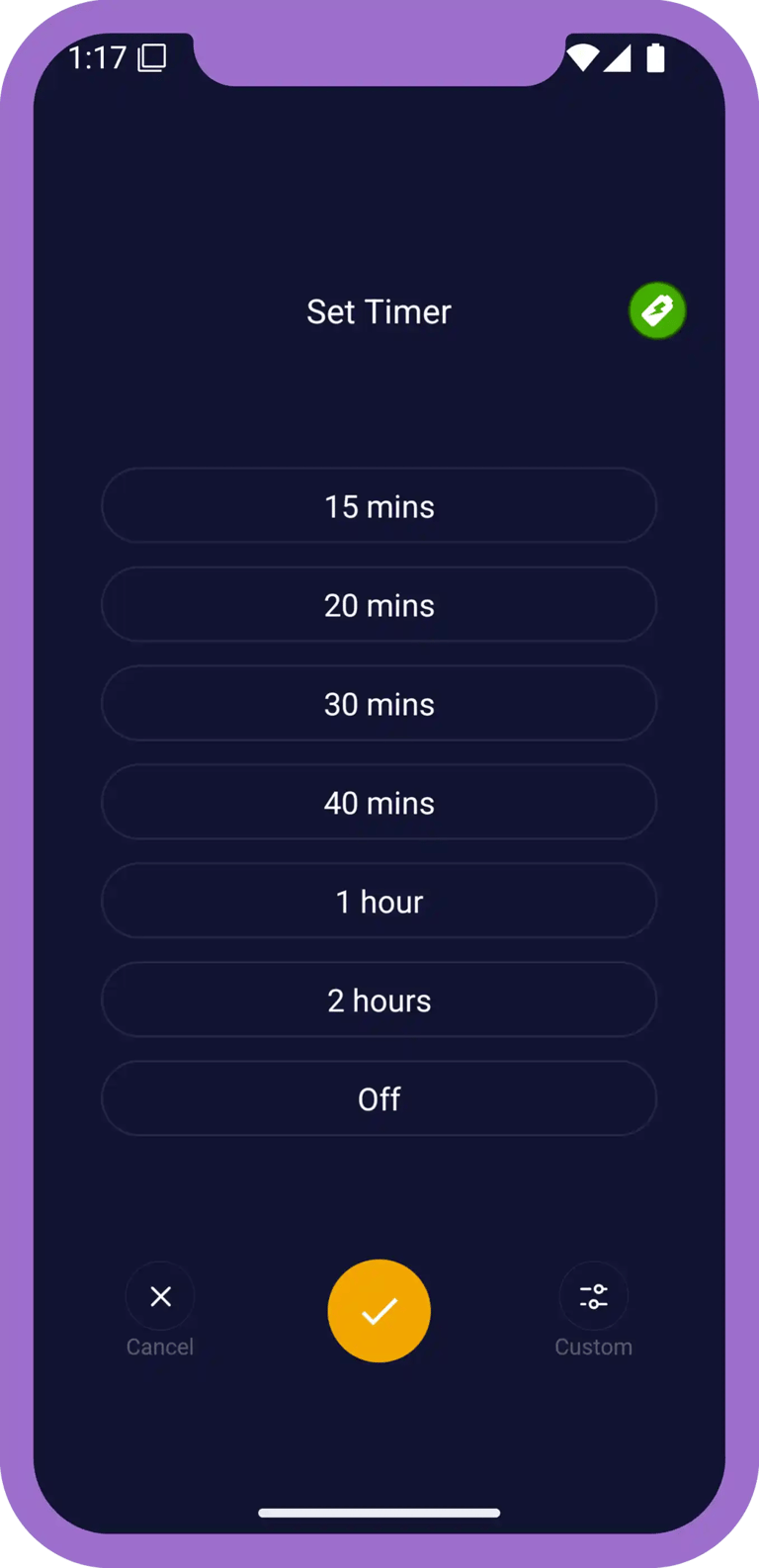Select the 40 mins timer preset

(379, 803)
